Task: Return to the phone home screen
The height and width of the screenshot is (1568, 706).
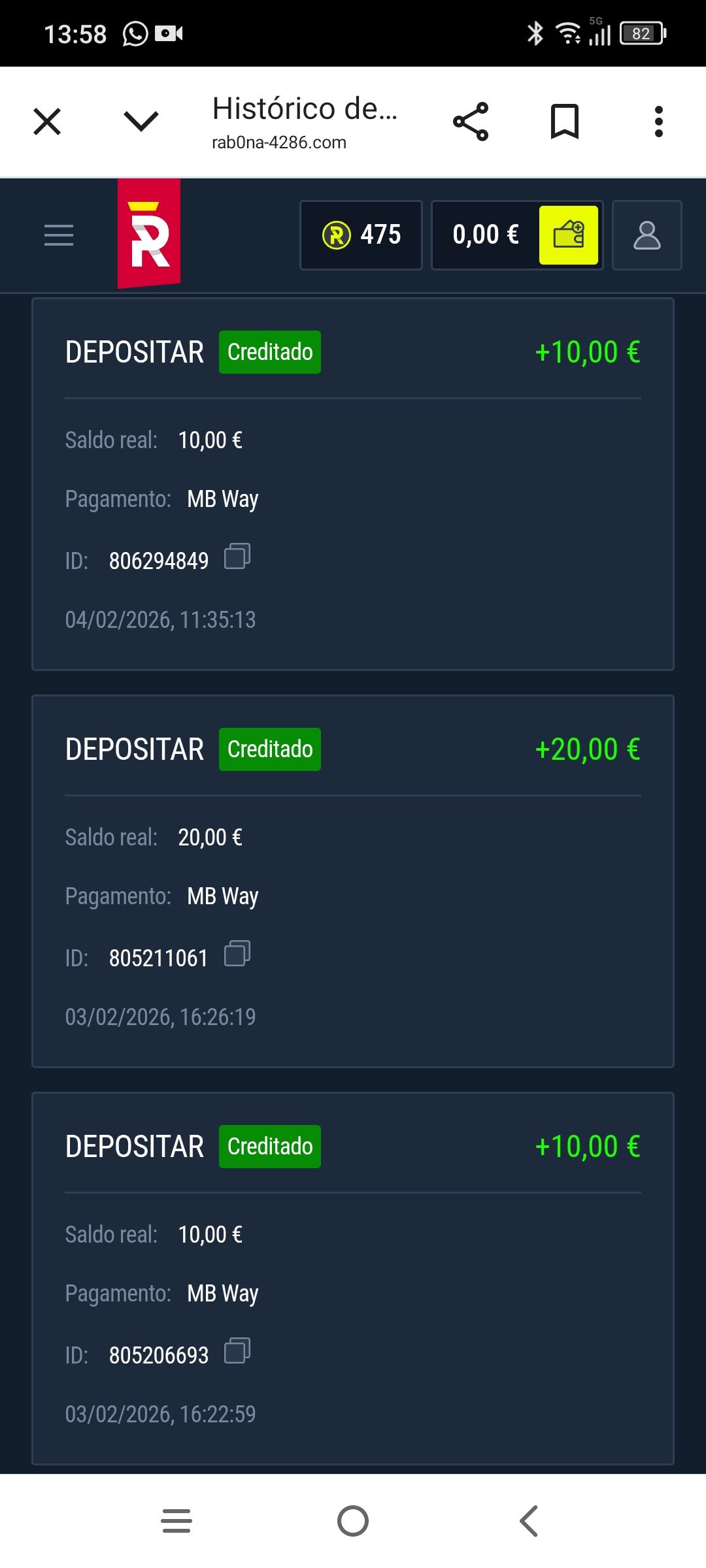Action: [x=353, y=1521]
